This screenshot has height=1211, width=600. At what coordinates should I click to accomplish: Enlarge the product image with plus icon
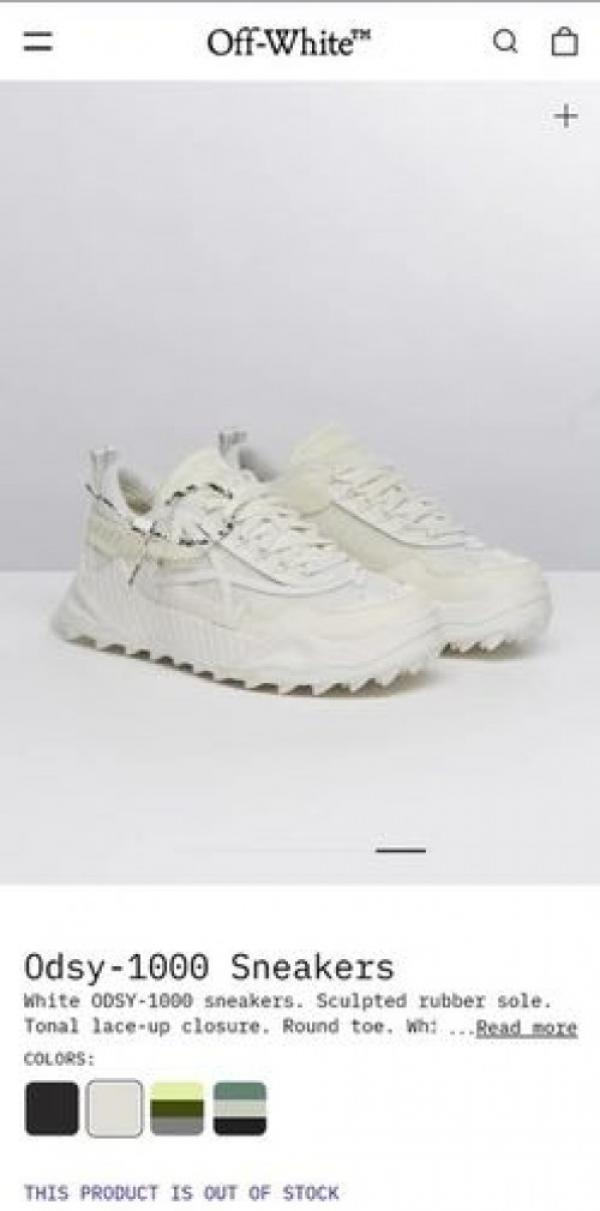tap(565, 117)
